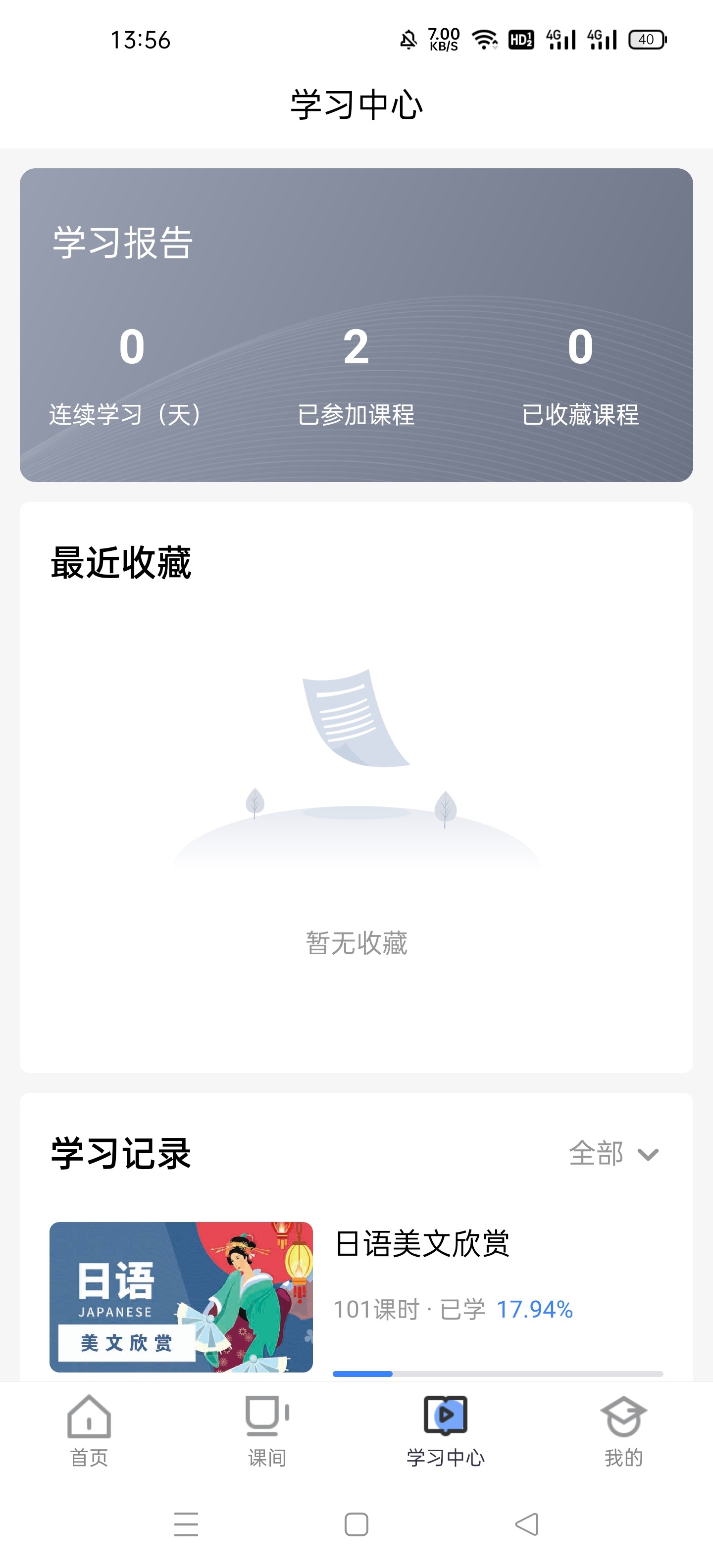Tap the 暂无收藏 empty state
This screenshot has width=713, height=1568.
coord(356,943)
